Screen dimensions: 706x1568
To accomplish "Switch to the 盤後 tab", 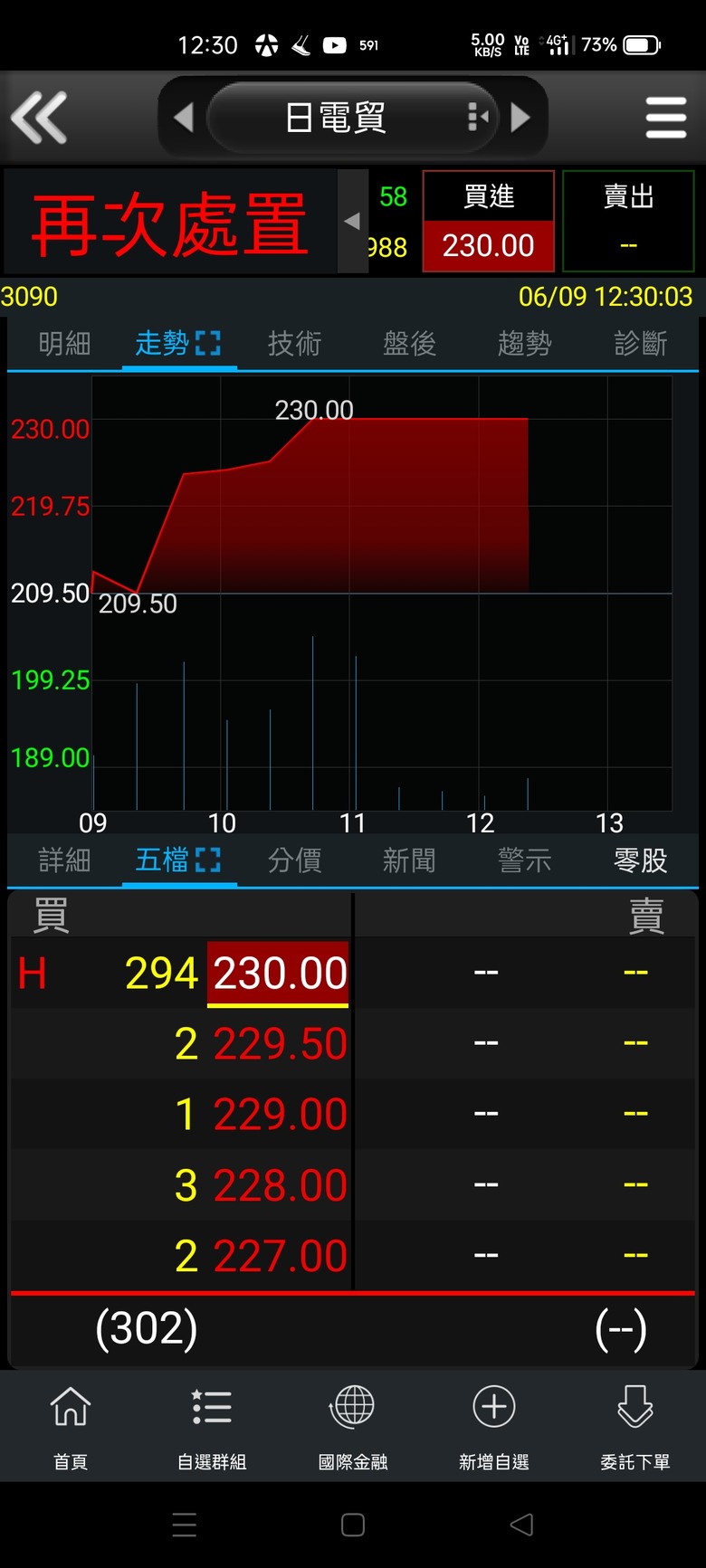I will [x=409, y=343].
